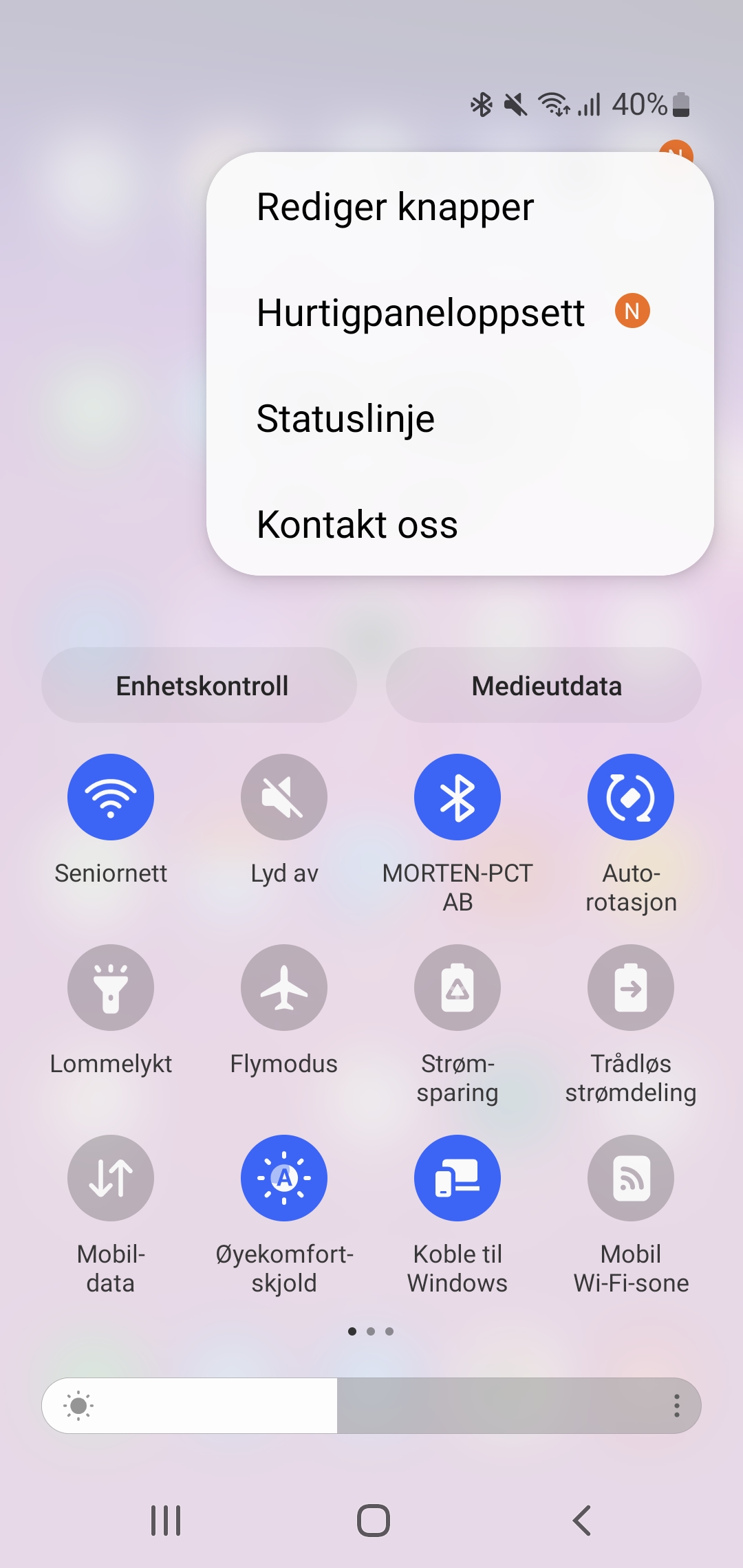Viewport: 743px width, 1568px height.
Task: Disable Bluetooth MORTEN-PCT AB
Action: click(457, 797)
